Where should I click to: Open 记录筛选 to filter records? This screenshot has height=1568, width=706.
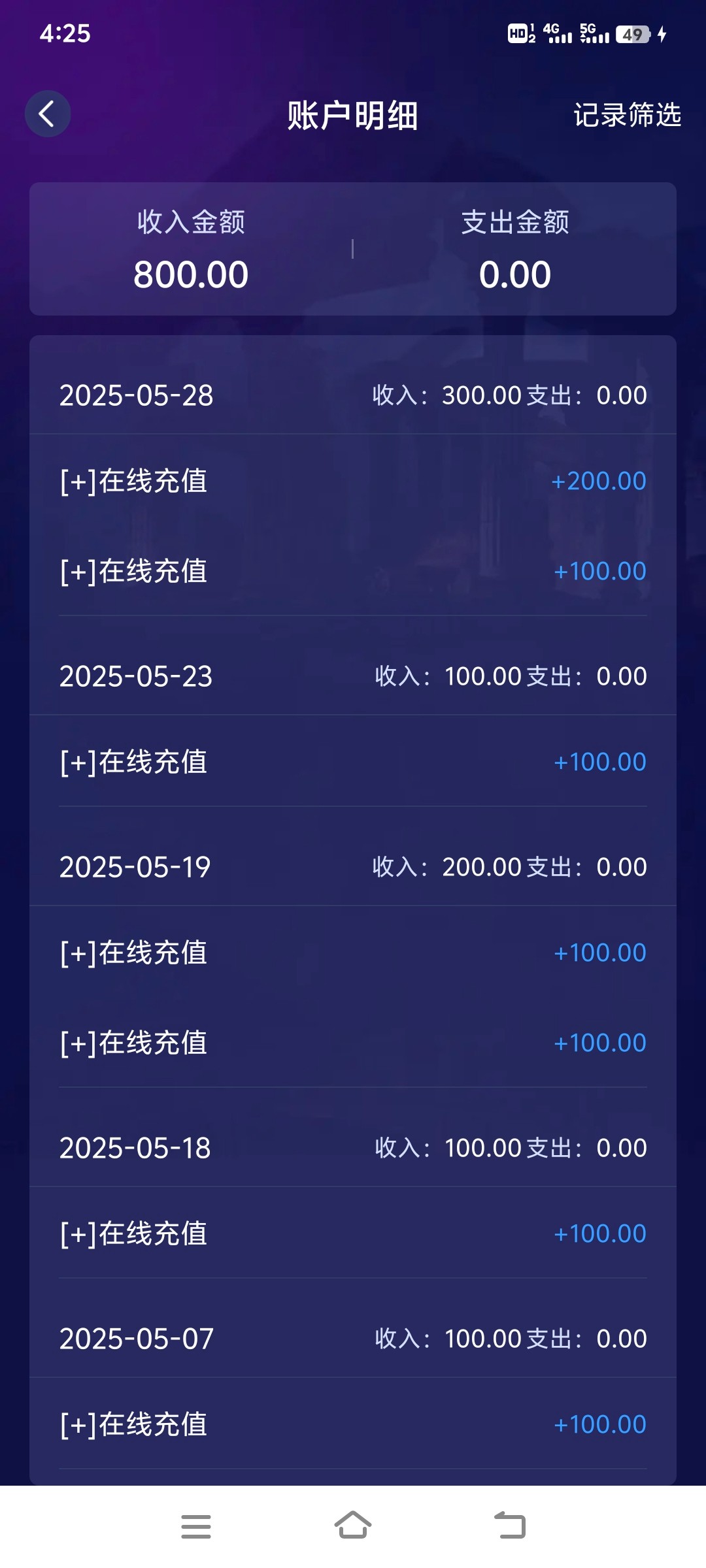click(x=626, y=116)
